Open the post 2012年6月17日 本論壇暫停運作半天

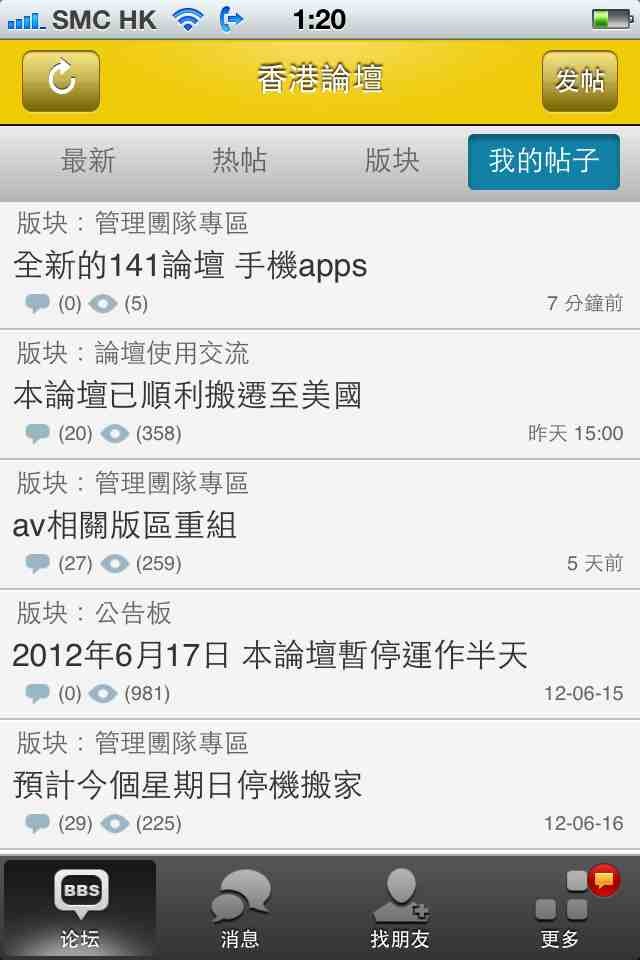click(x=270, y=655)
